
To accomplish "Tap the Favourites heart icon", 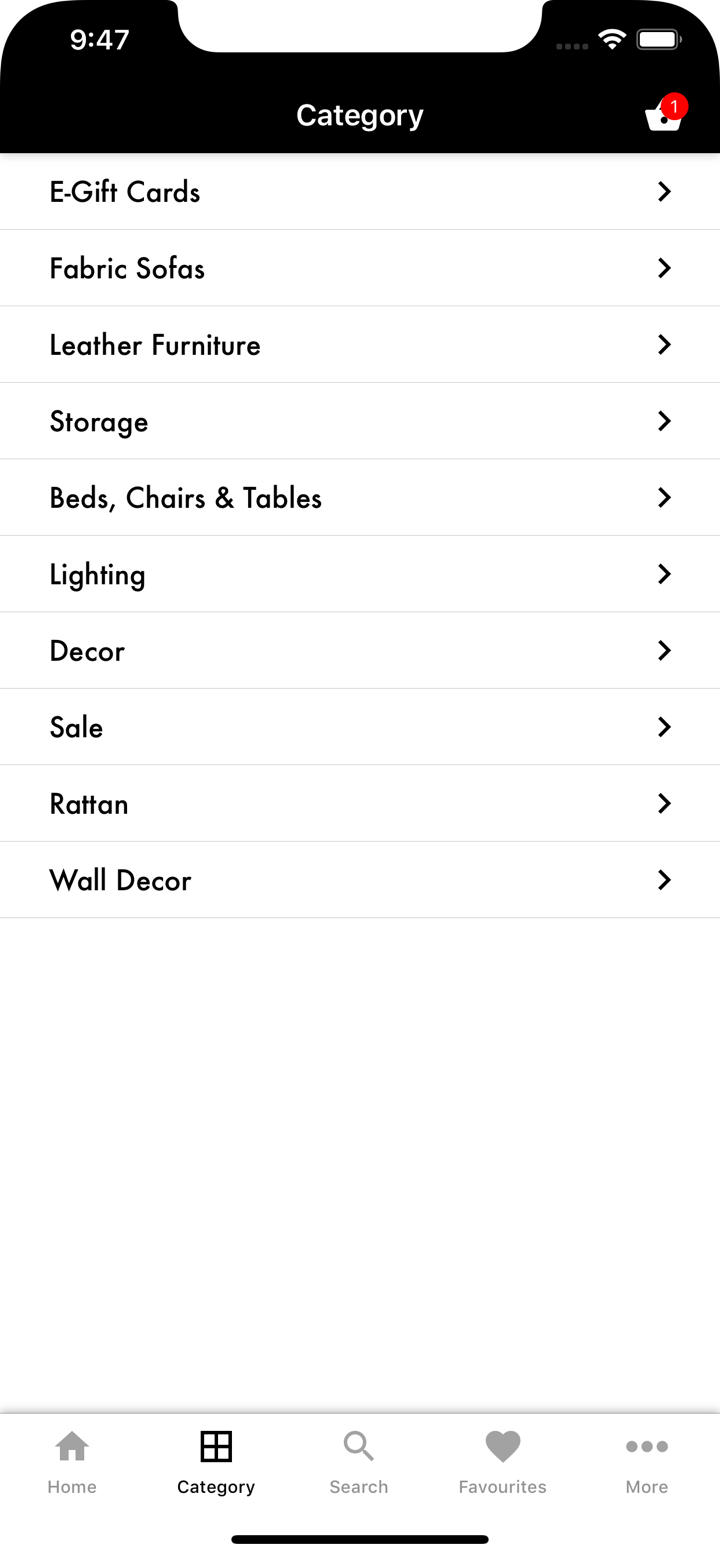I will coord(502,1446).
